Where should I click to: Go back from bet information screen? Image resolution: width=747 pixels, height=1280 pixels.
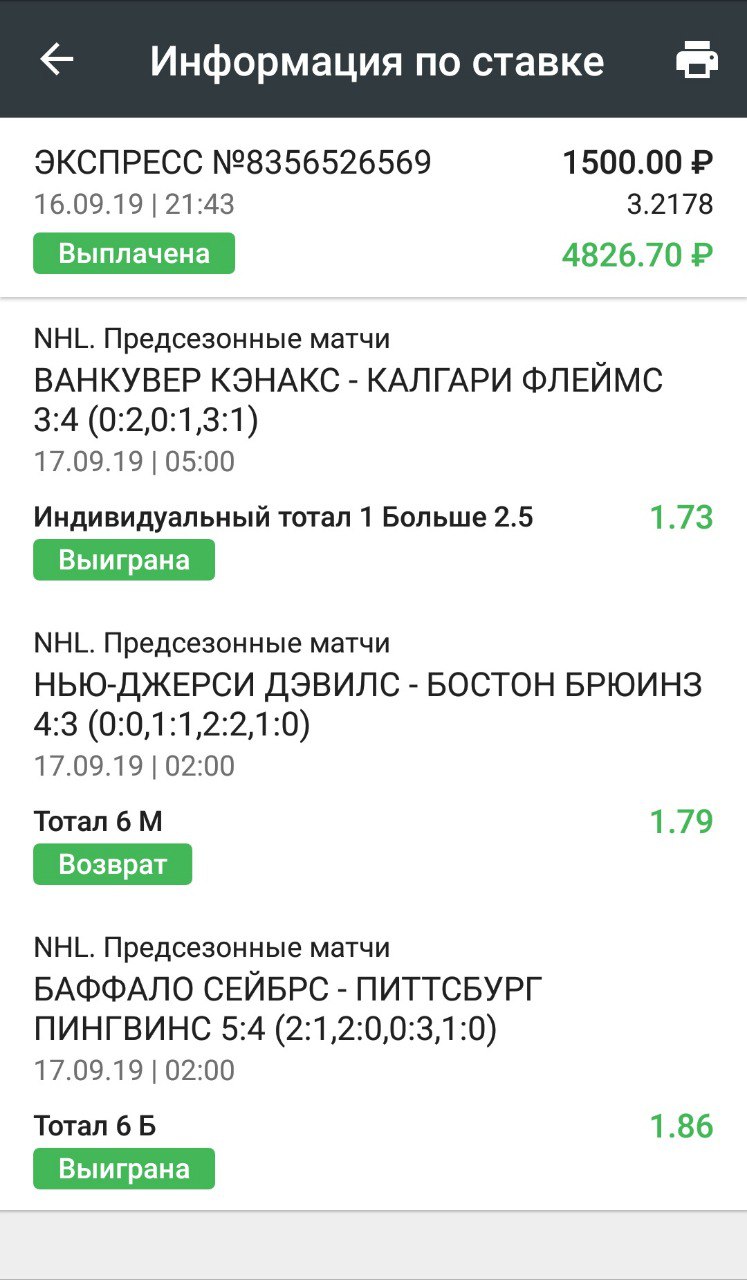[57, 60]
